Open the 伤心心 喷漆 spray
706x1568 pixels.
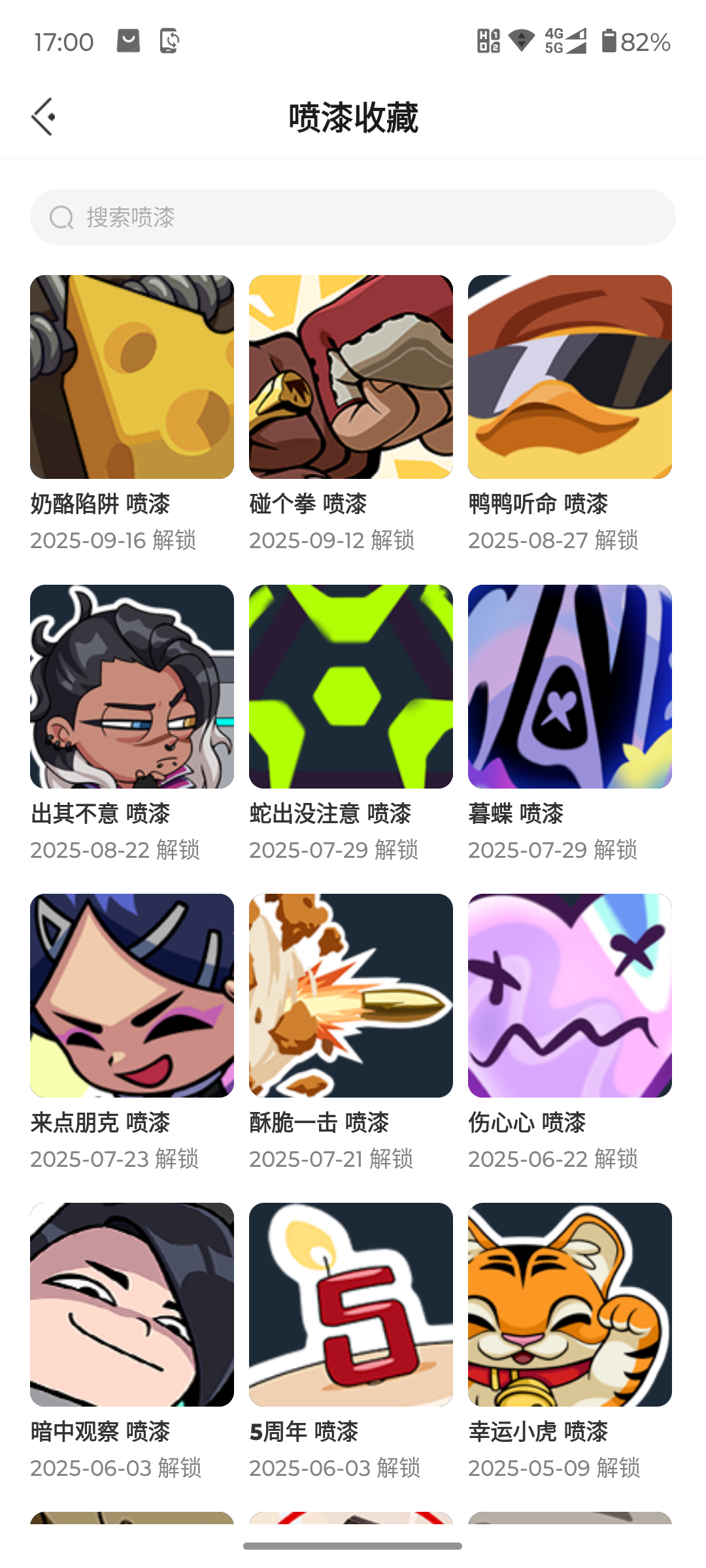570,996
